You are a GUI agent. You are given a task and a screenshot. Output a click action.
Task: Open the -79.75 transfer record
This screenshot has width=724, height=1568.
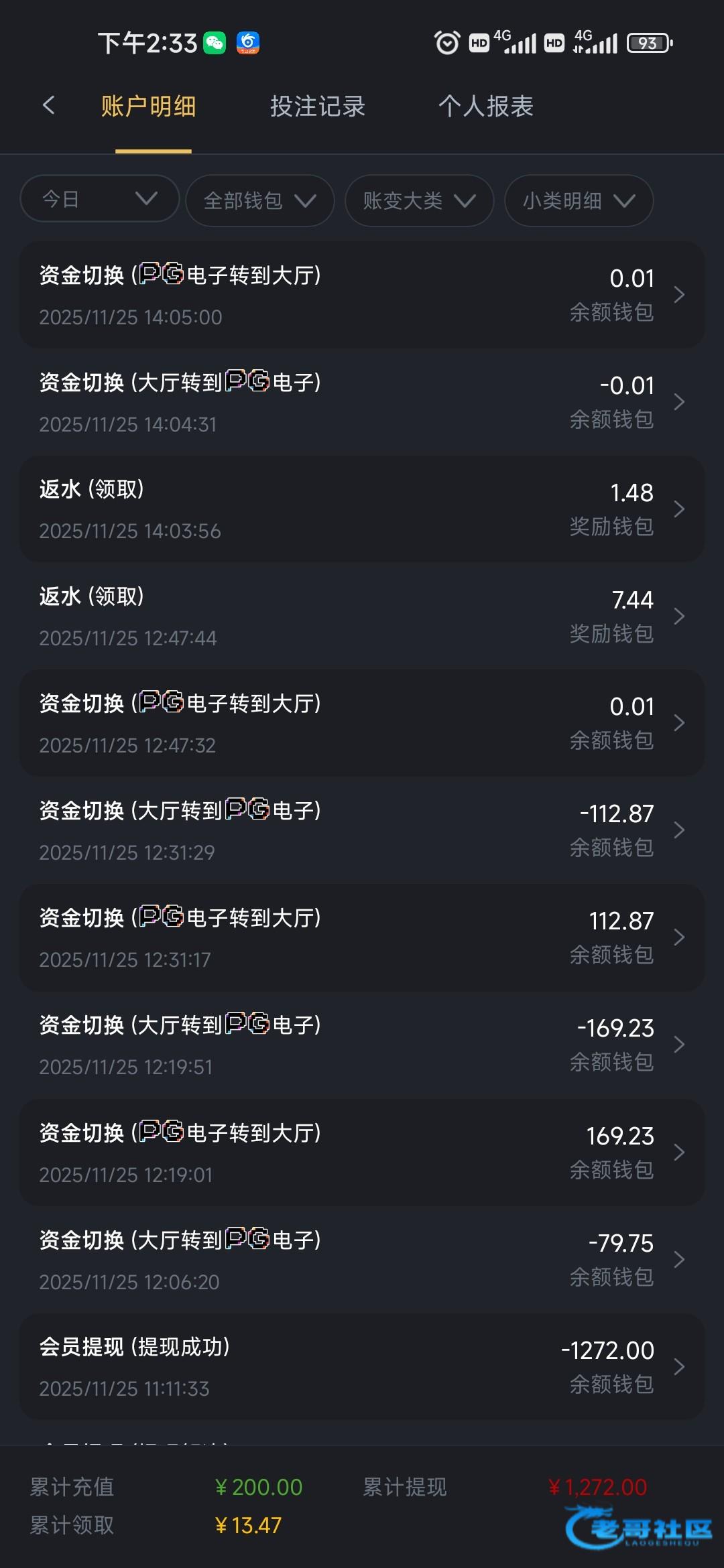pyautogui.click(x=362, y=1260)
